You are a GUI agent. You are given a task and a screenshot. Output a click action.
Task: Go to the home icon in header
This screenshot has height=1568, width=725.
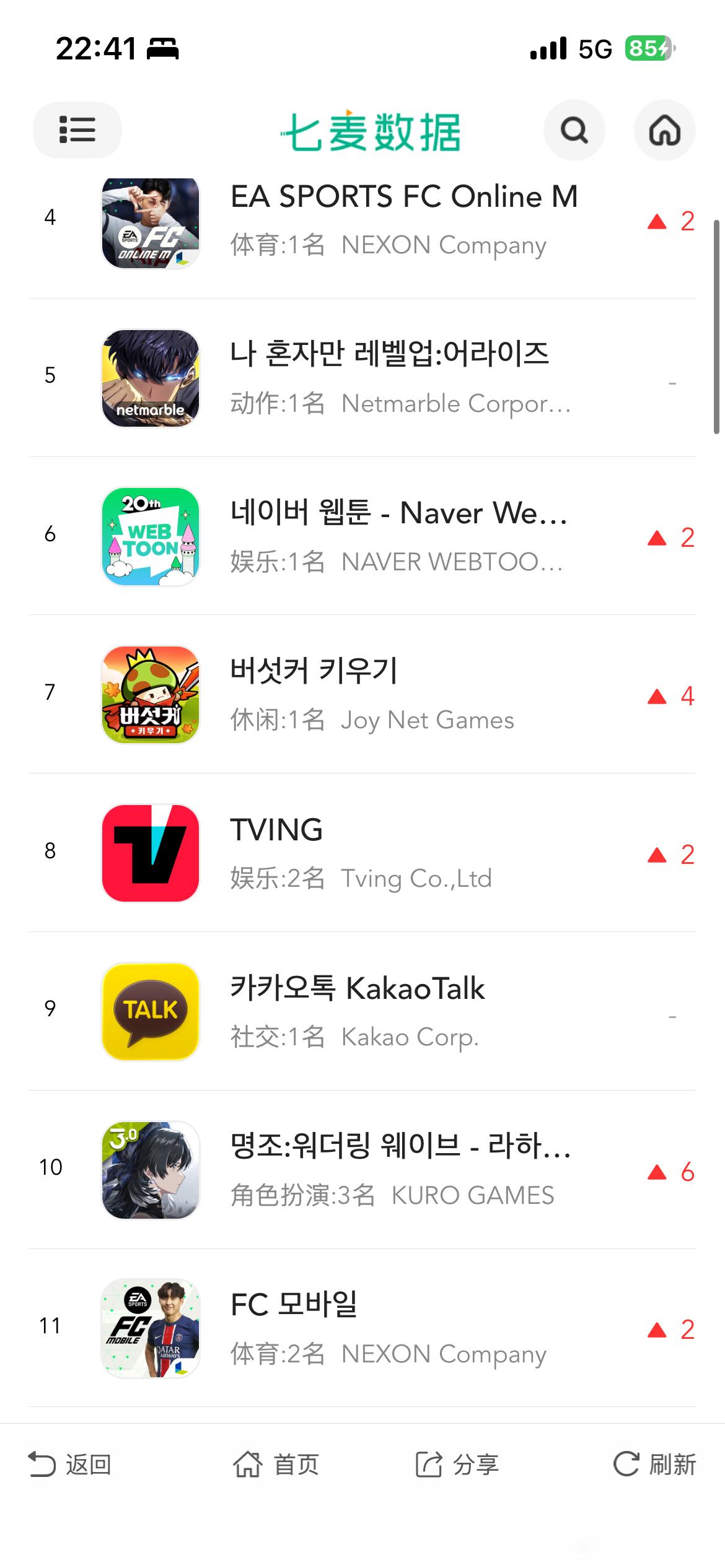[664, 130]
